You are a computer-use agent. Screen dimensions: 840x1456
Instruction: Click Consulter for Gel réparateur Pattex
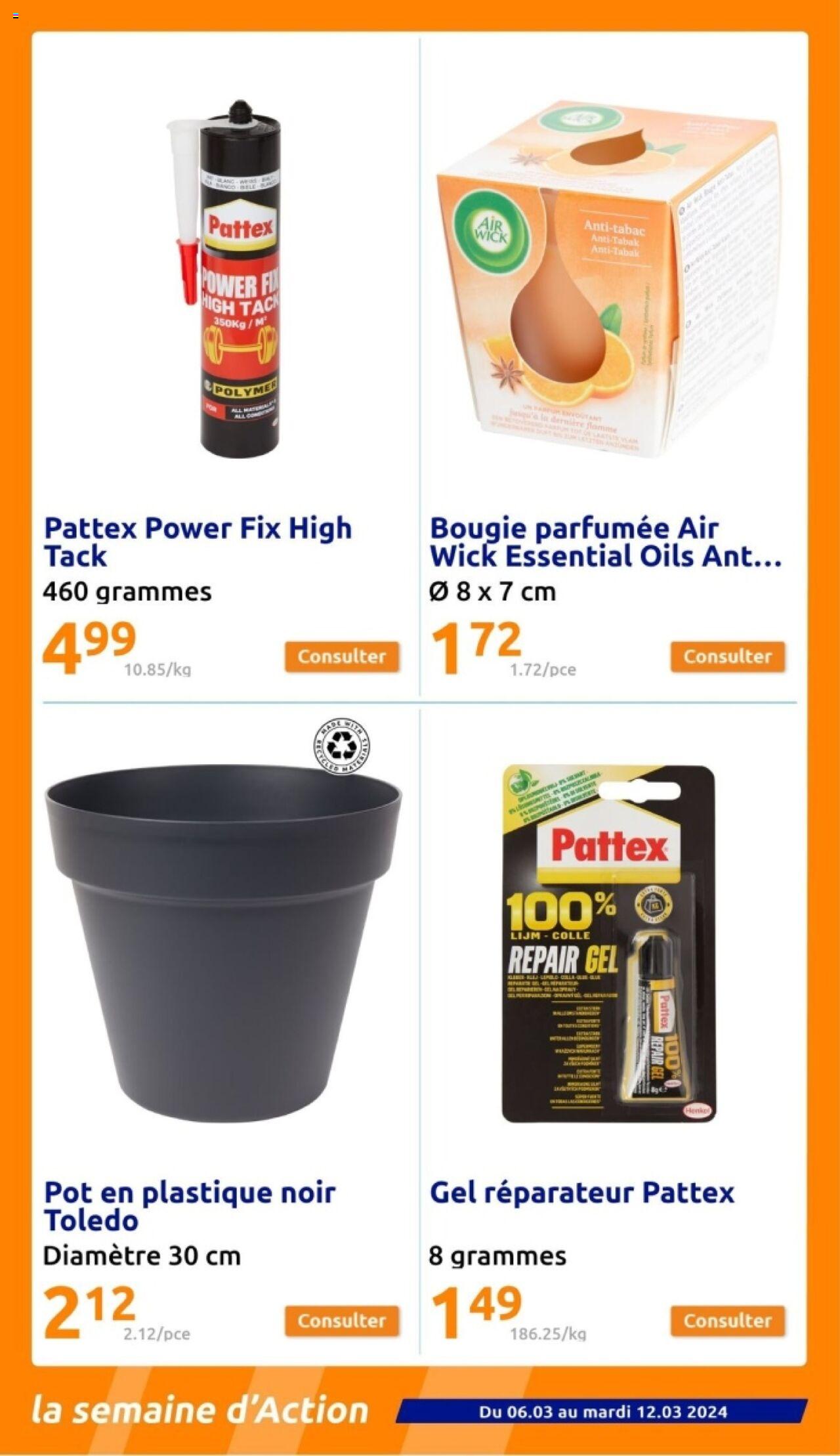(x=727, y=1319)
